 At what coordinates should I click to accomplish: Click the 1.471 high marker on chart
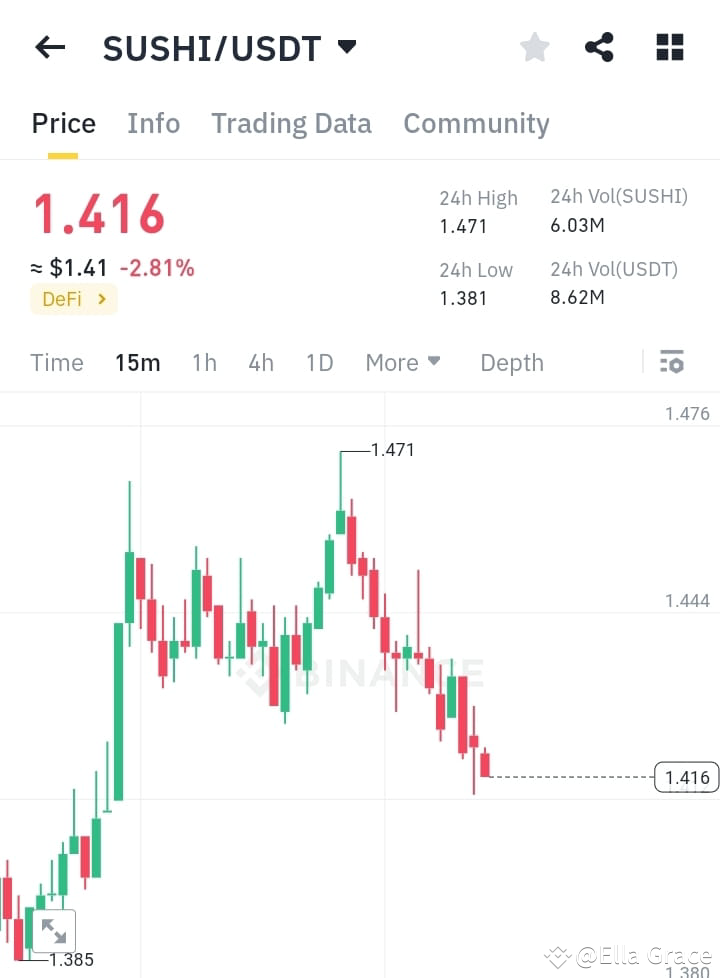pos(390,449)
